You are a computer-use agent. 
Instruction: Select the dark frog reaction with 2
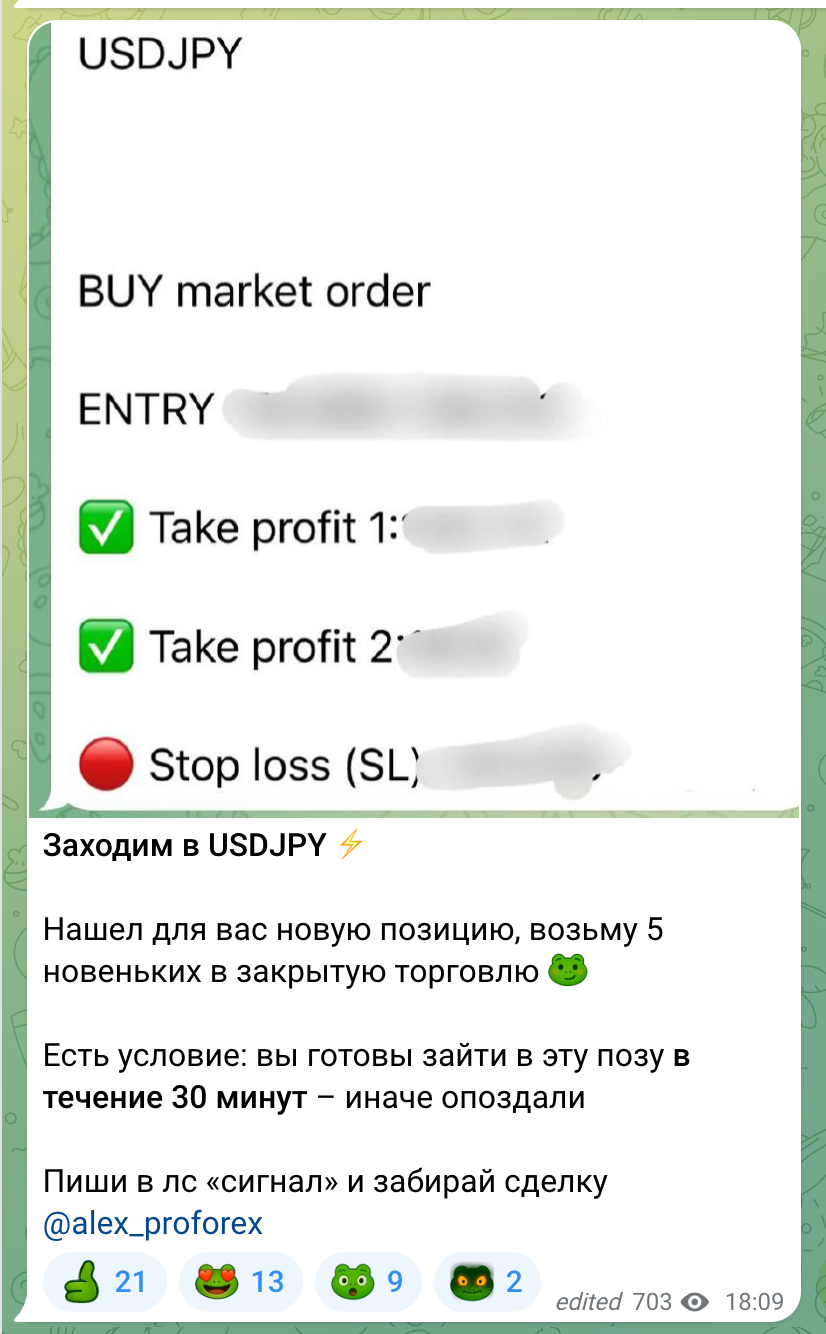[487, 1281]
